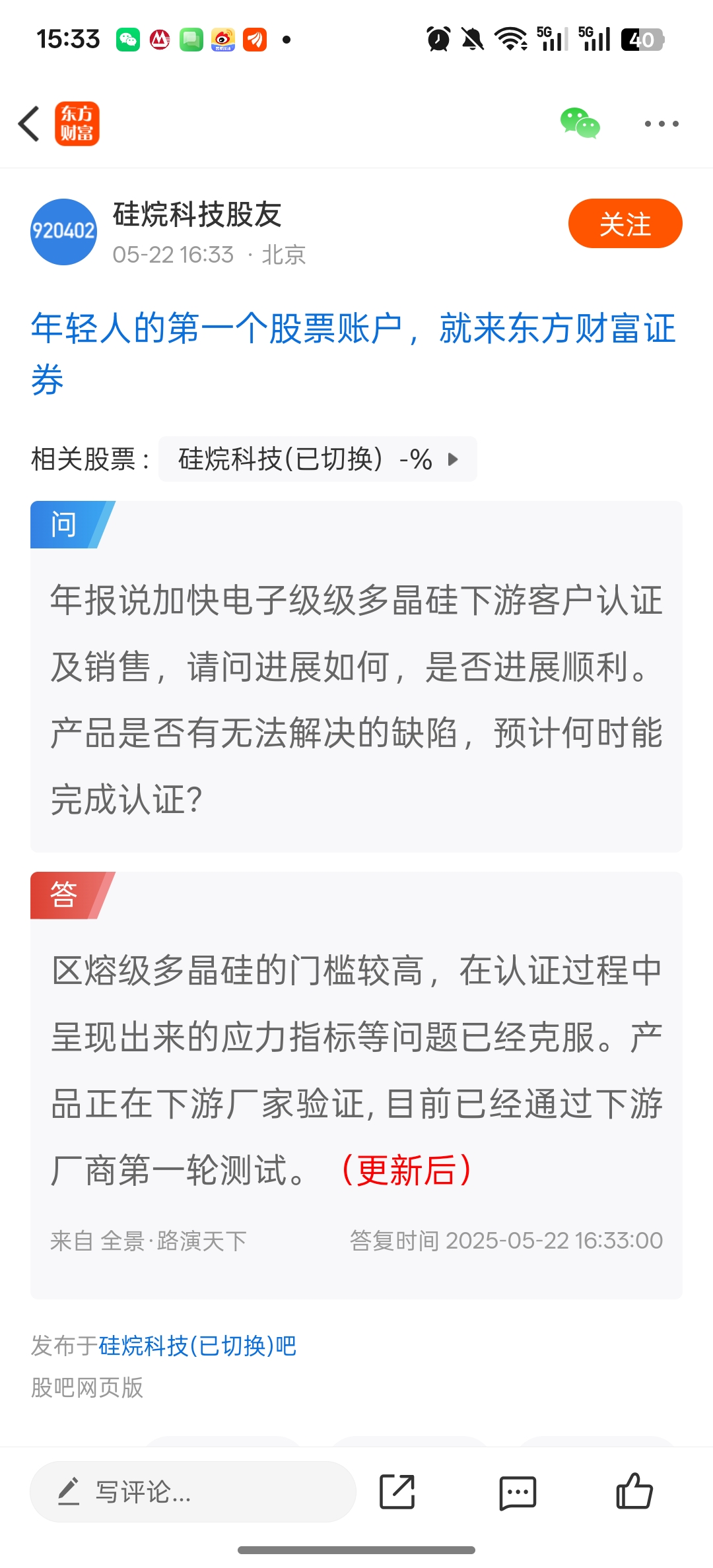The image size is (713, 1568).
Task: Like the post with the thumbs-up icon
Action: coord(634,1491)
